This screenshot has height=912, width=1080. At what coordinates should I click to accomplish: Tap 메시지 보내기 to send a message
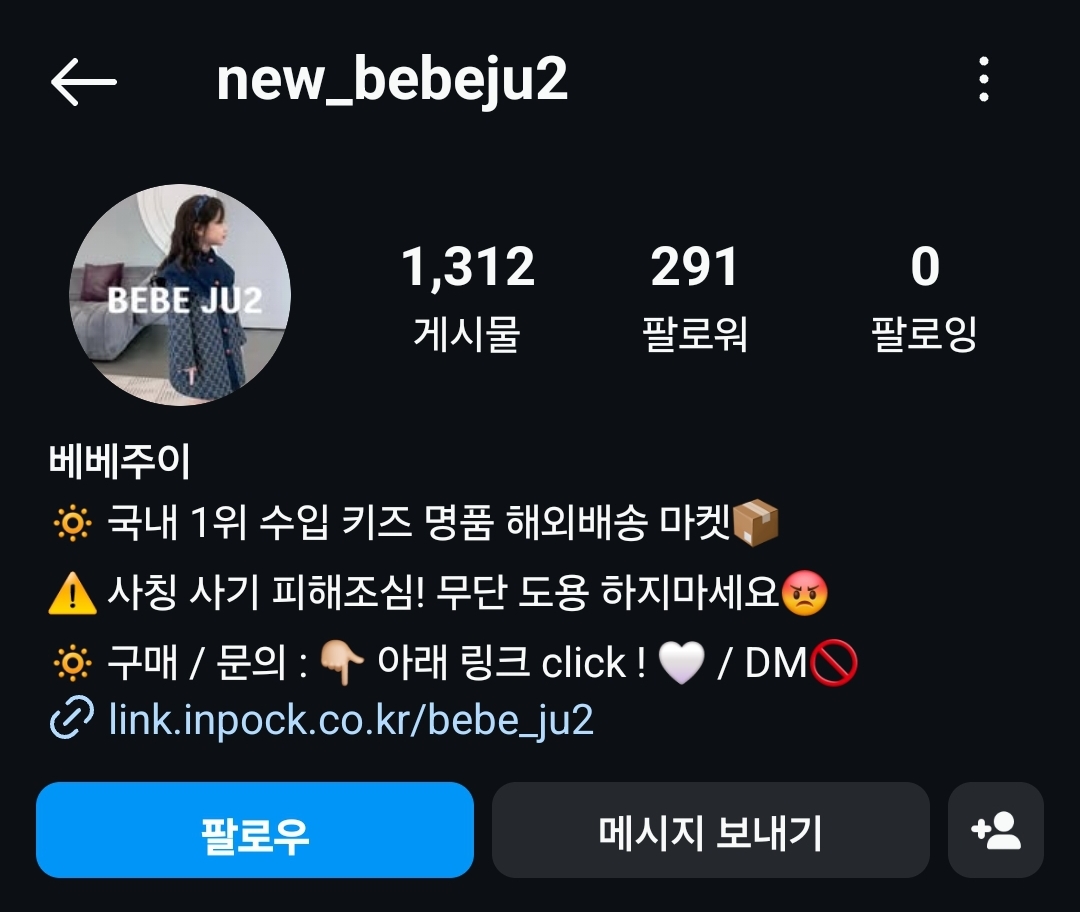coord(710,831)
